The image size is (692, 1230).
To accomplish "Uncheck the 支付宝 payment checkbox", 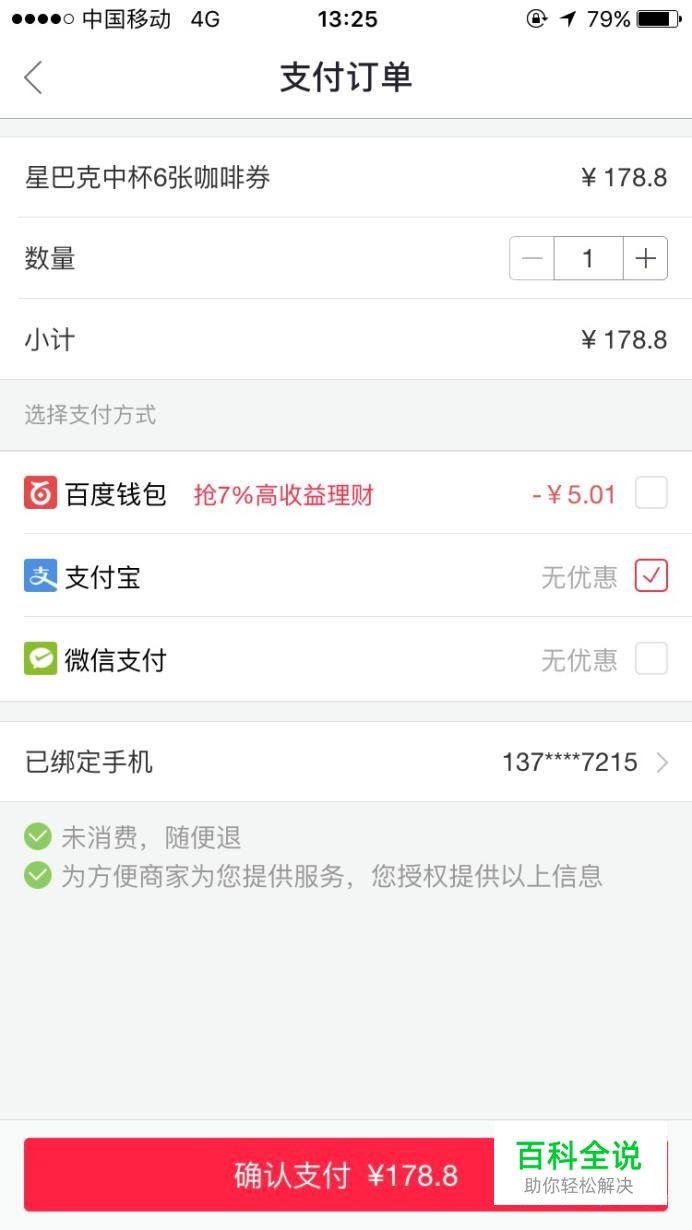I will (x=651, y=576).
